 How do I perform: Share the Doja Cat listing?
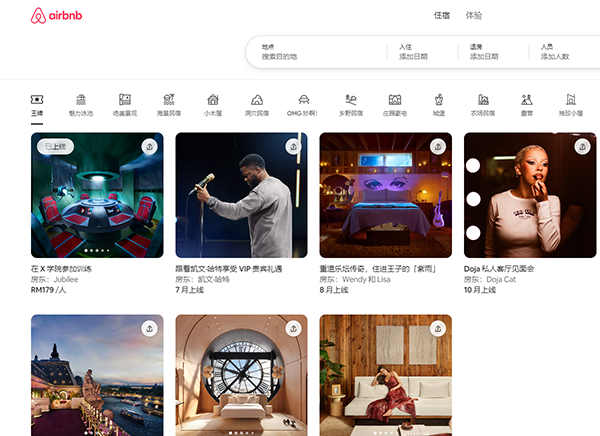[x=582, y=146]
